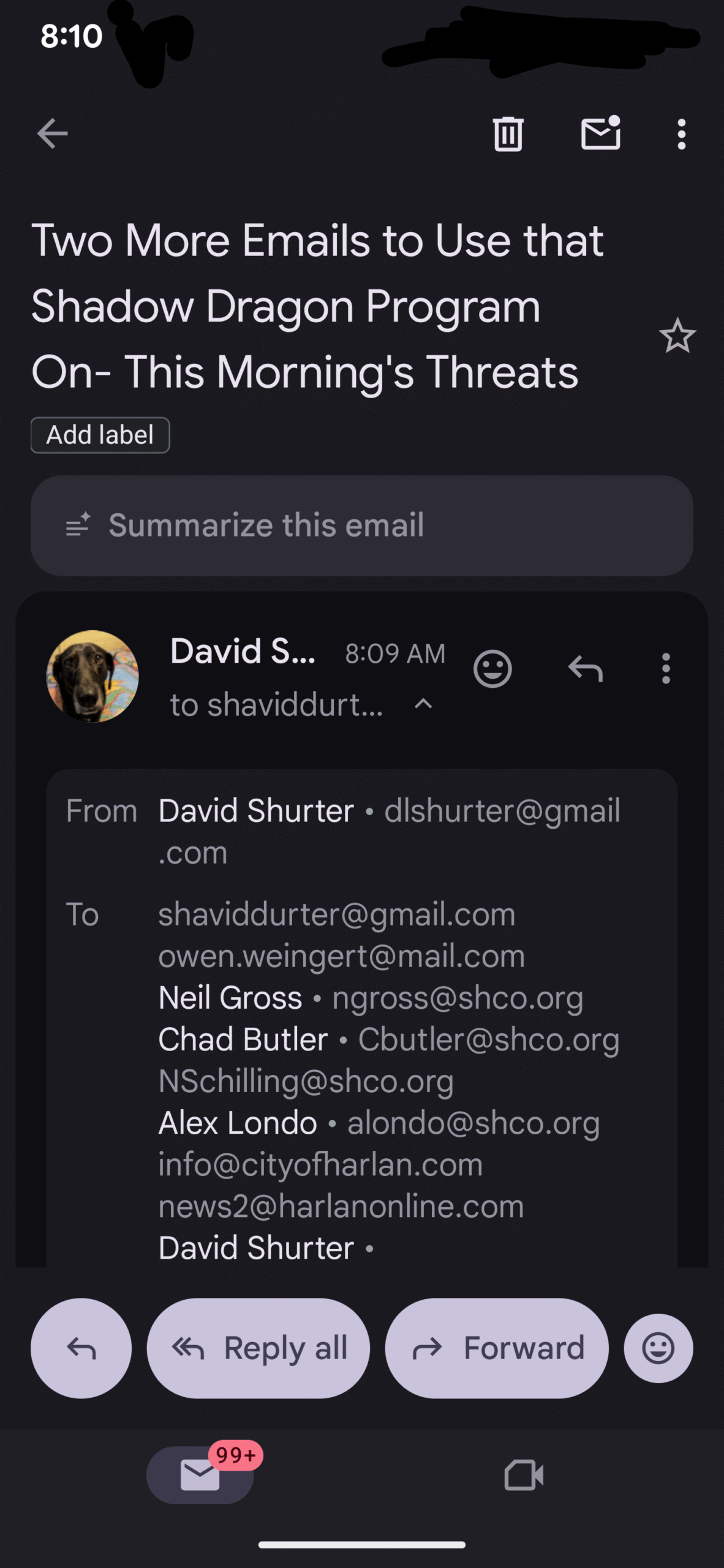Open the message's three-dot options menu
Screen dimensions: 724x1568
(x=666, y=668)
